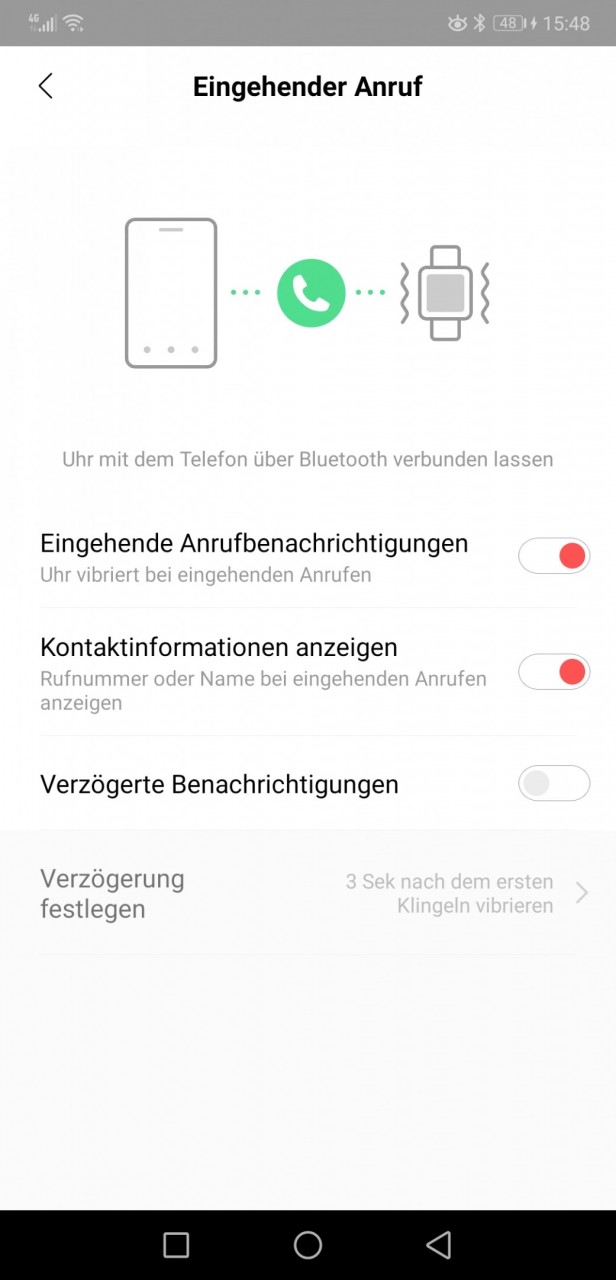Tap the system home button
This screenshot has width=616, height=1280.
[308, 1245]
